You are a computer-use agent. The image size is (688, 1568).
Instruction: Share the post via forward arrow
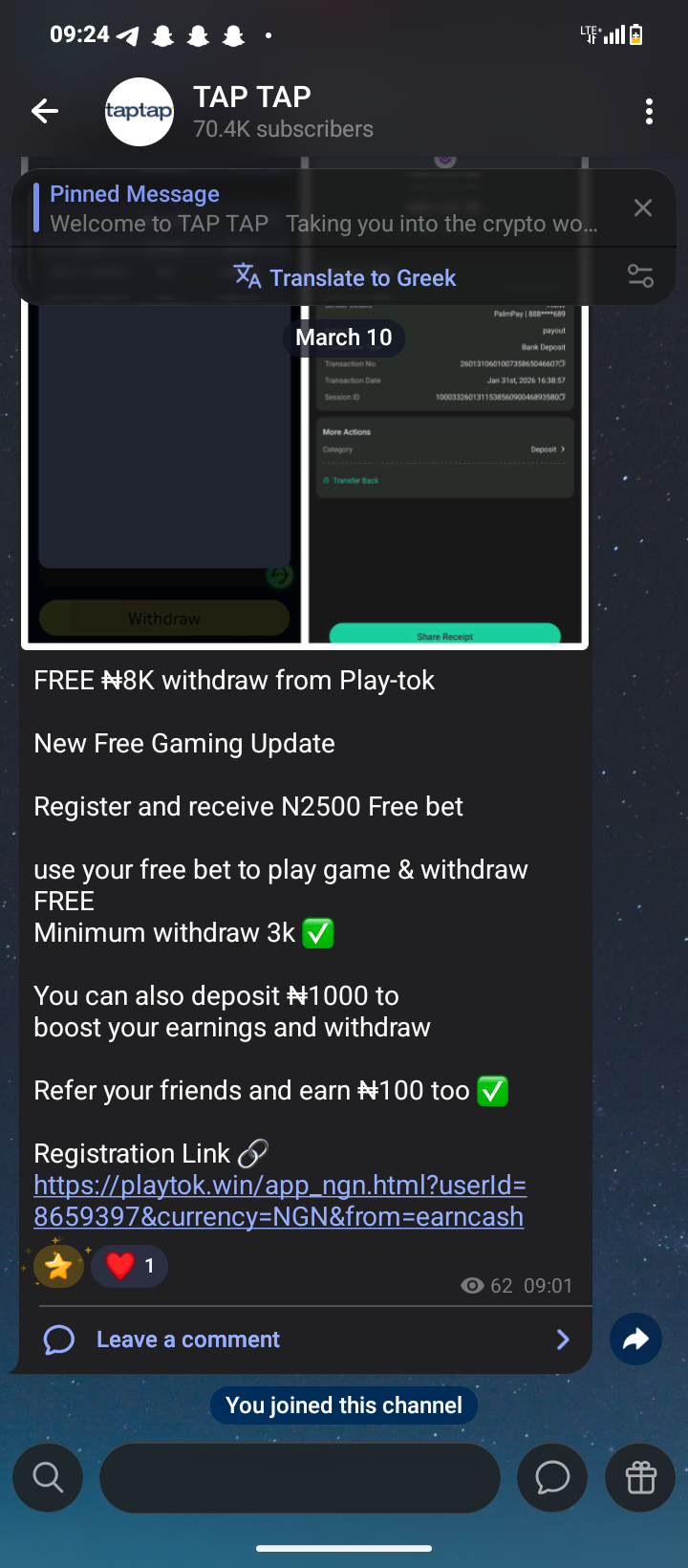coord(635,1339)
